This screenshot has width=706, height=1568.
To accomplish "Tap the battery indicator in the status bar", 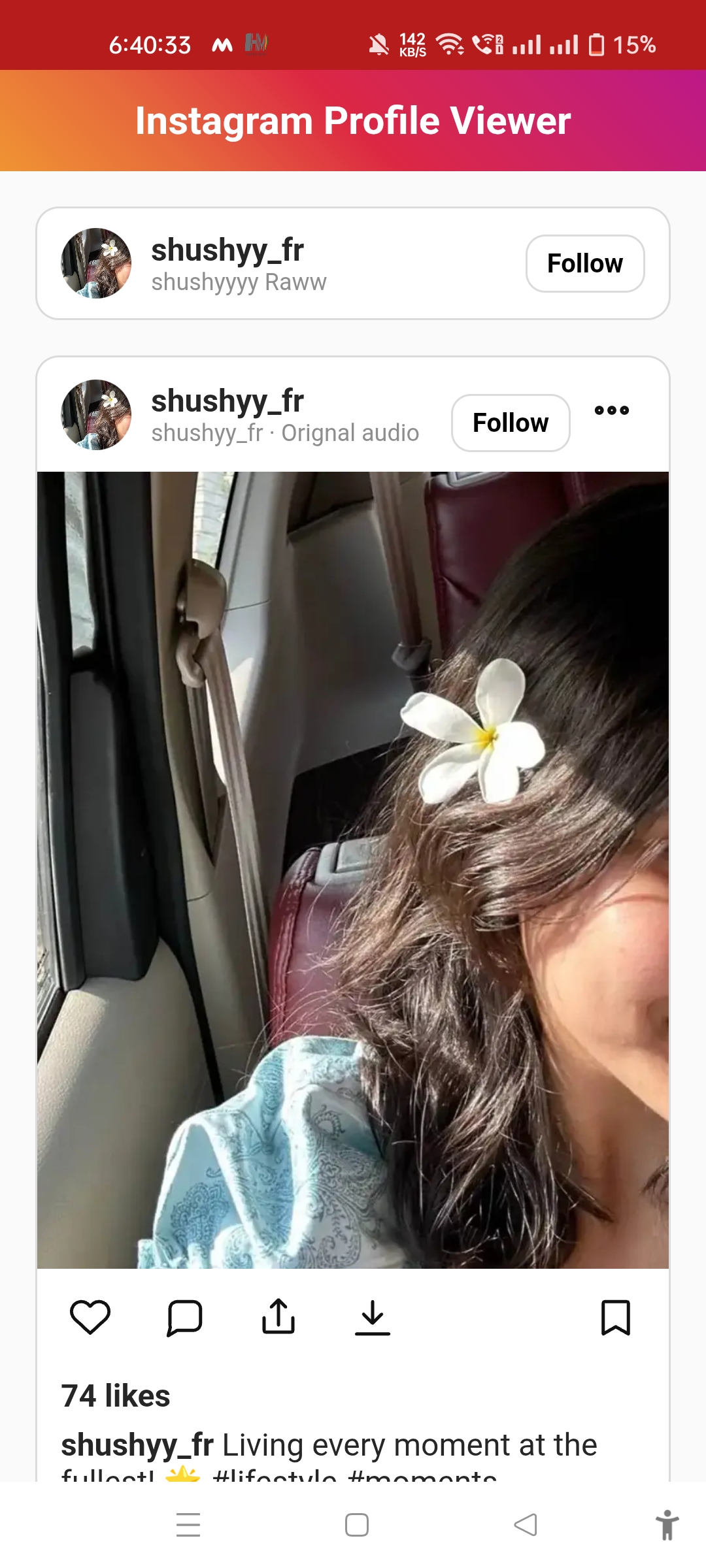I will (x=598, y=43).
